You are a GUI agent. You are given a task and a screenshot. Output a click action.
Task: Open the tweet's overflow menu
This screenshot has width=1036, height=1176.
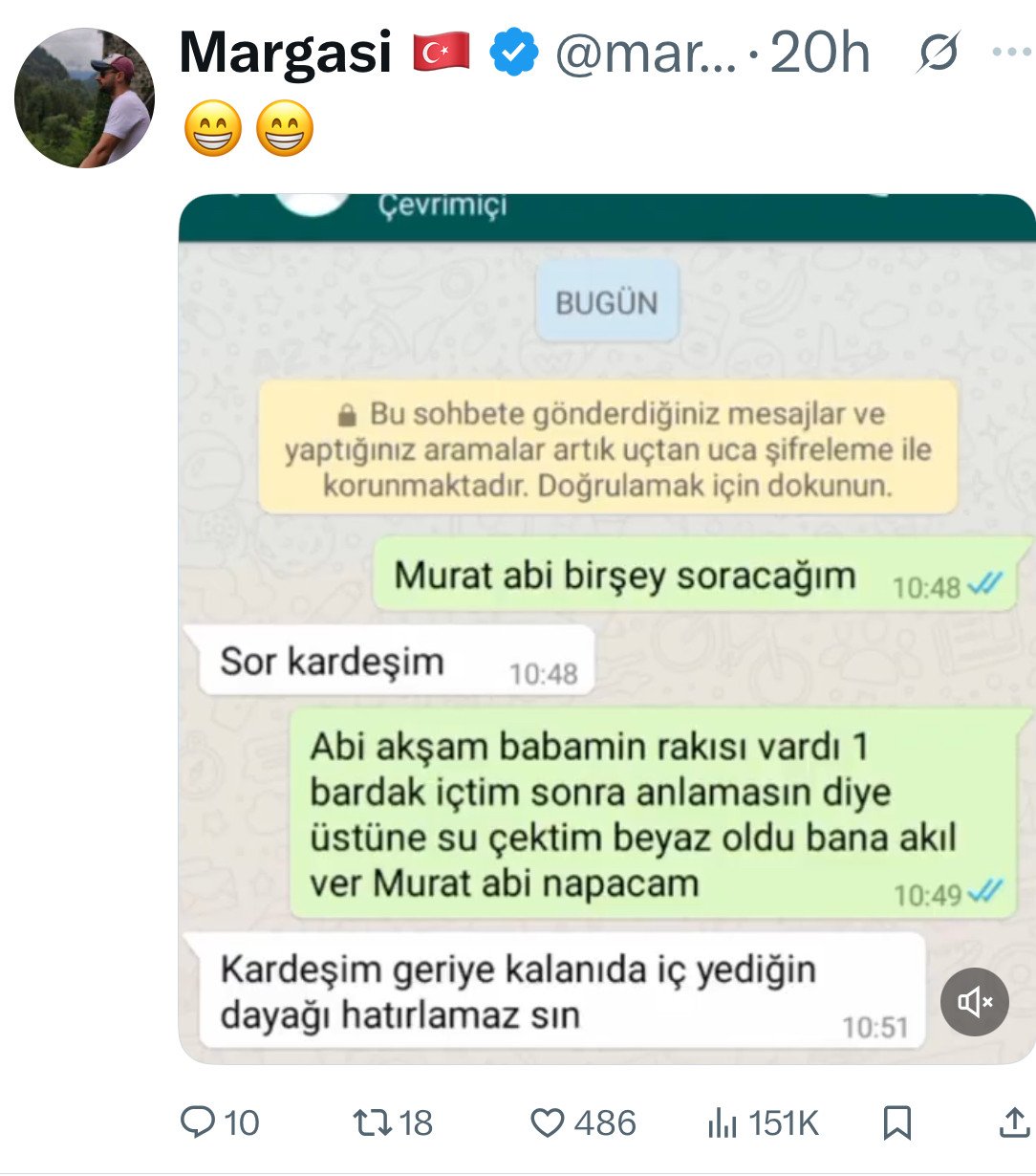click(1011, 53)
